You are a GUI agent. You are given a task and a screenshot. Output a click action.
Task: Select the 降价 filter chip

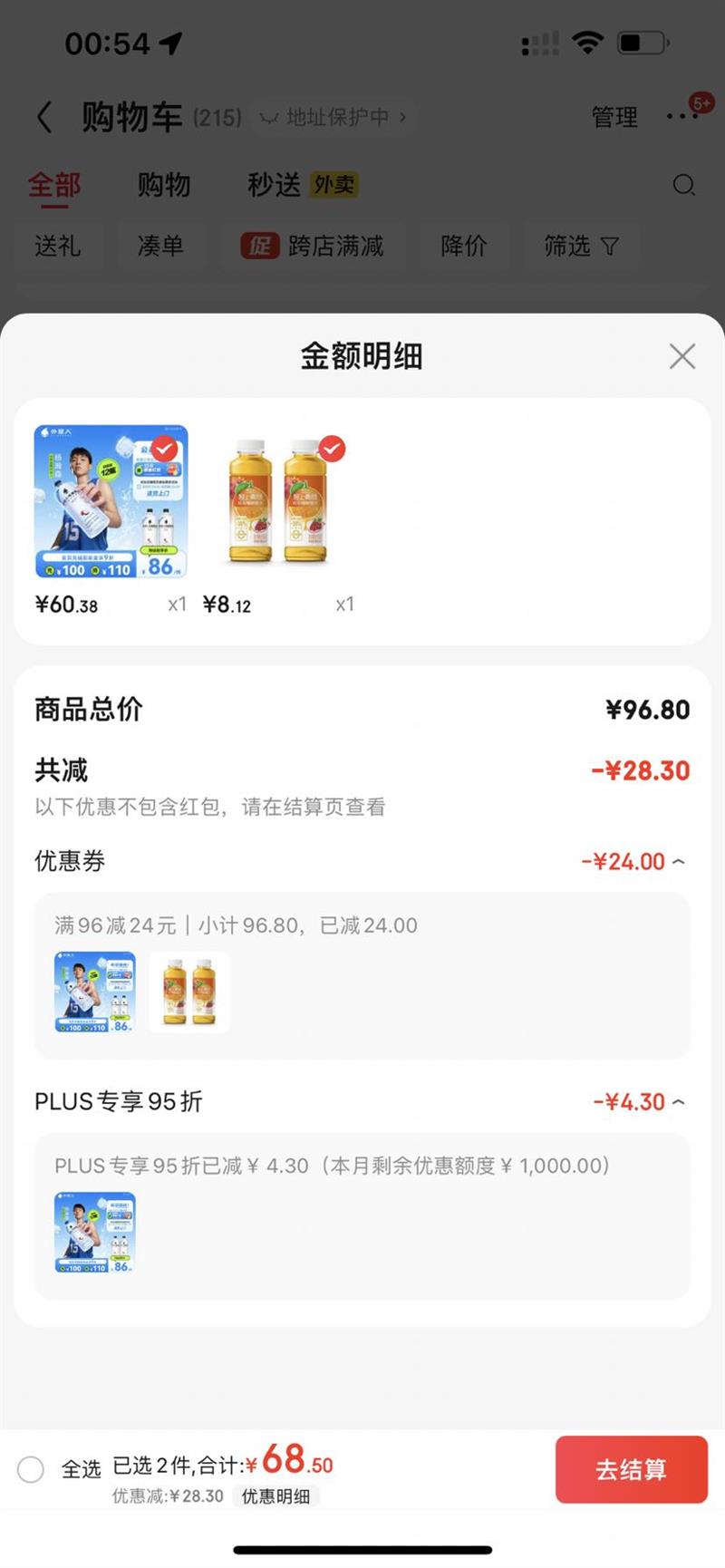(x=464, y=246)
